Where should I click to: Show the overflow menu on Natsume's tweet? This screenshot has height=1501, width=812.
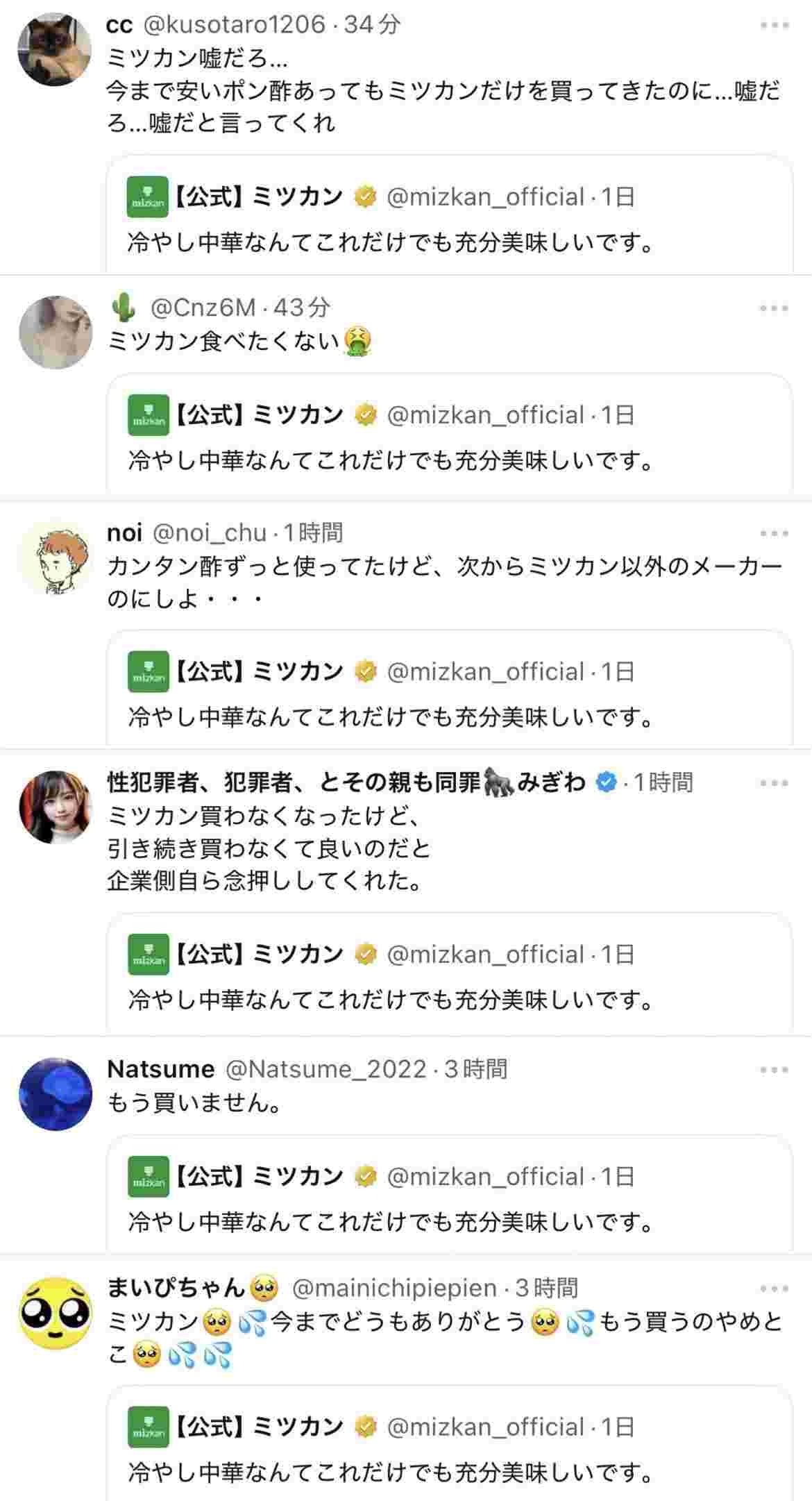tap(775, 1070)
